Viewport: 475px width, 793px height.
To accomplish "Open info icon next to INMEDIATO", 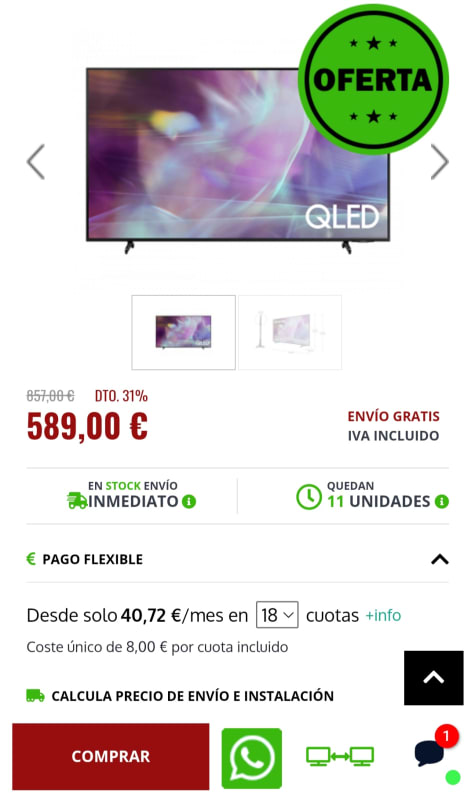I will click(x=189, y=502).
